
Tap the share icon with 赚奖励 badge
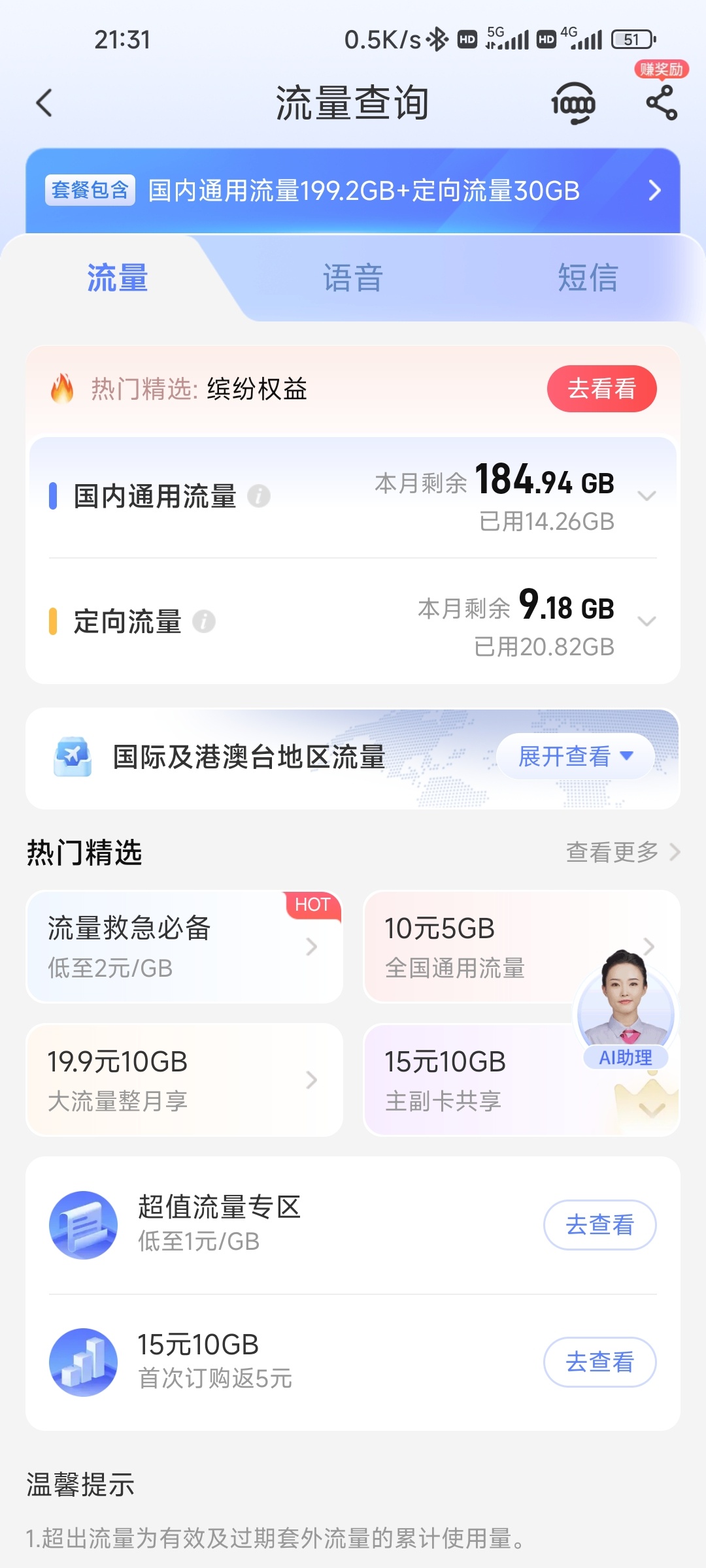point(661,103)
